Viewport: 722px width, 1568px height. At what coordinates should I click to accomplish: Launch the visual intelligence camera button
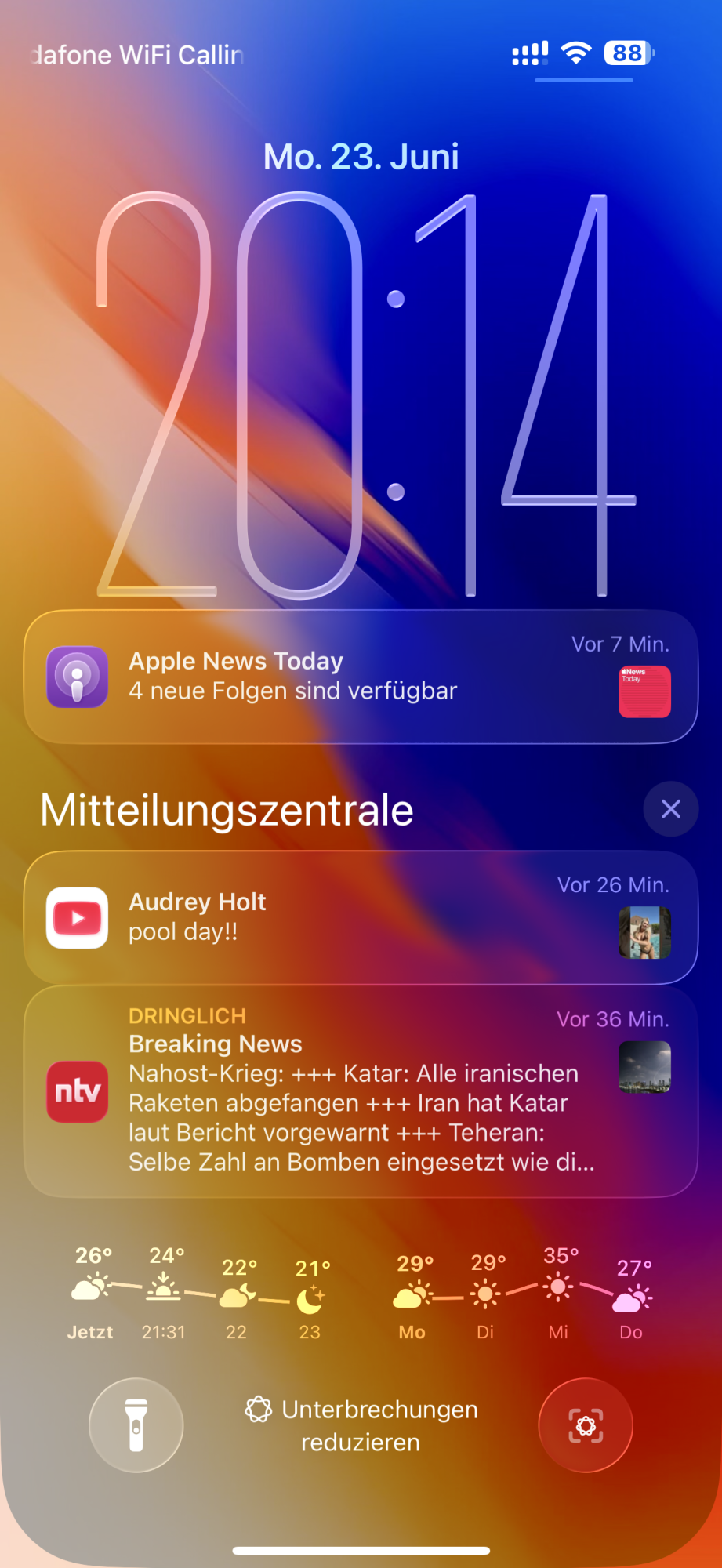(x=585, y=1425)
